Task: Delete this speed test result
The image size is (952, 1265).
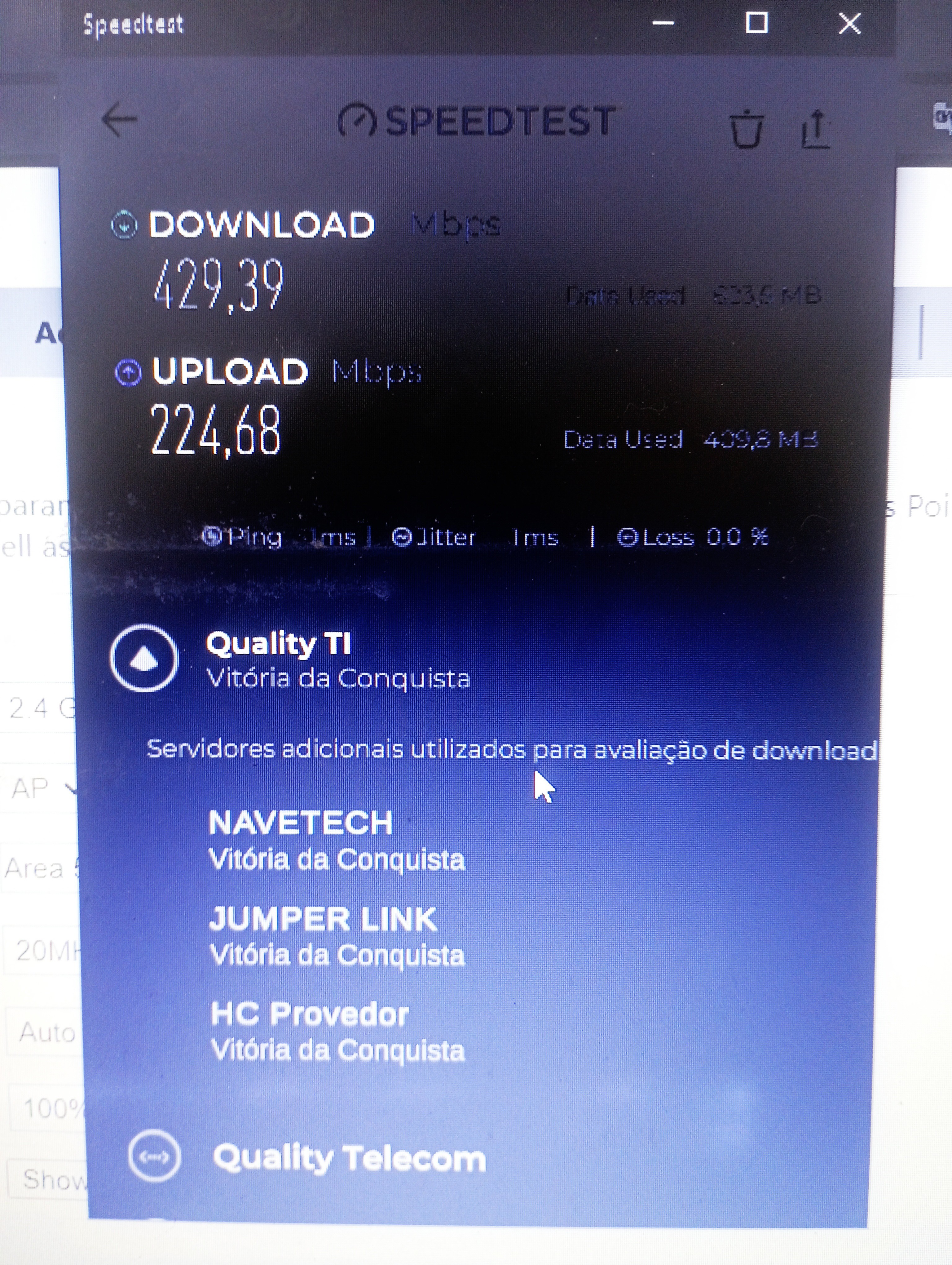Action: (x=746, y=129)
